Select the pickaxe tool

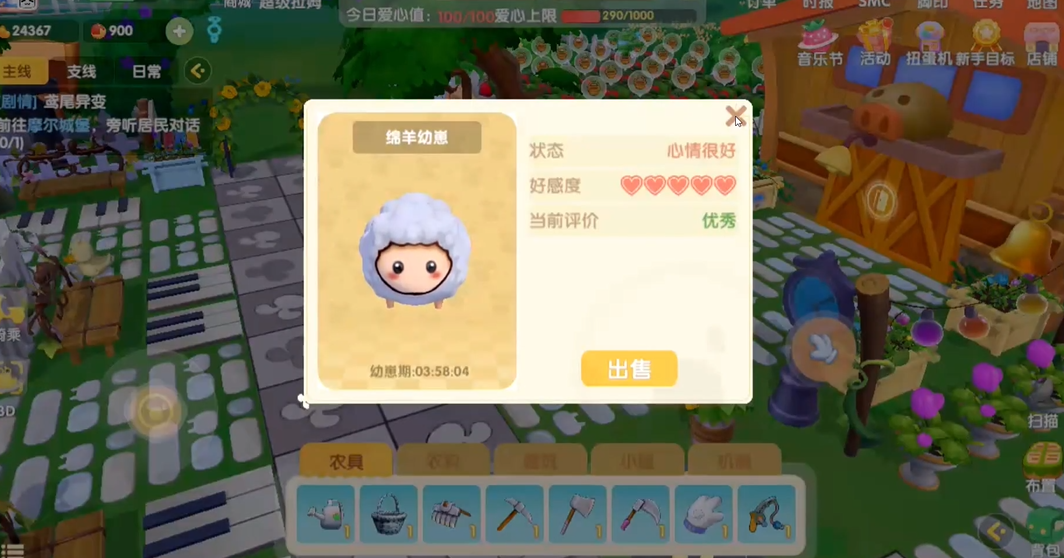tap(514, 514)
